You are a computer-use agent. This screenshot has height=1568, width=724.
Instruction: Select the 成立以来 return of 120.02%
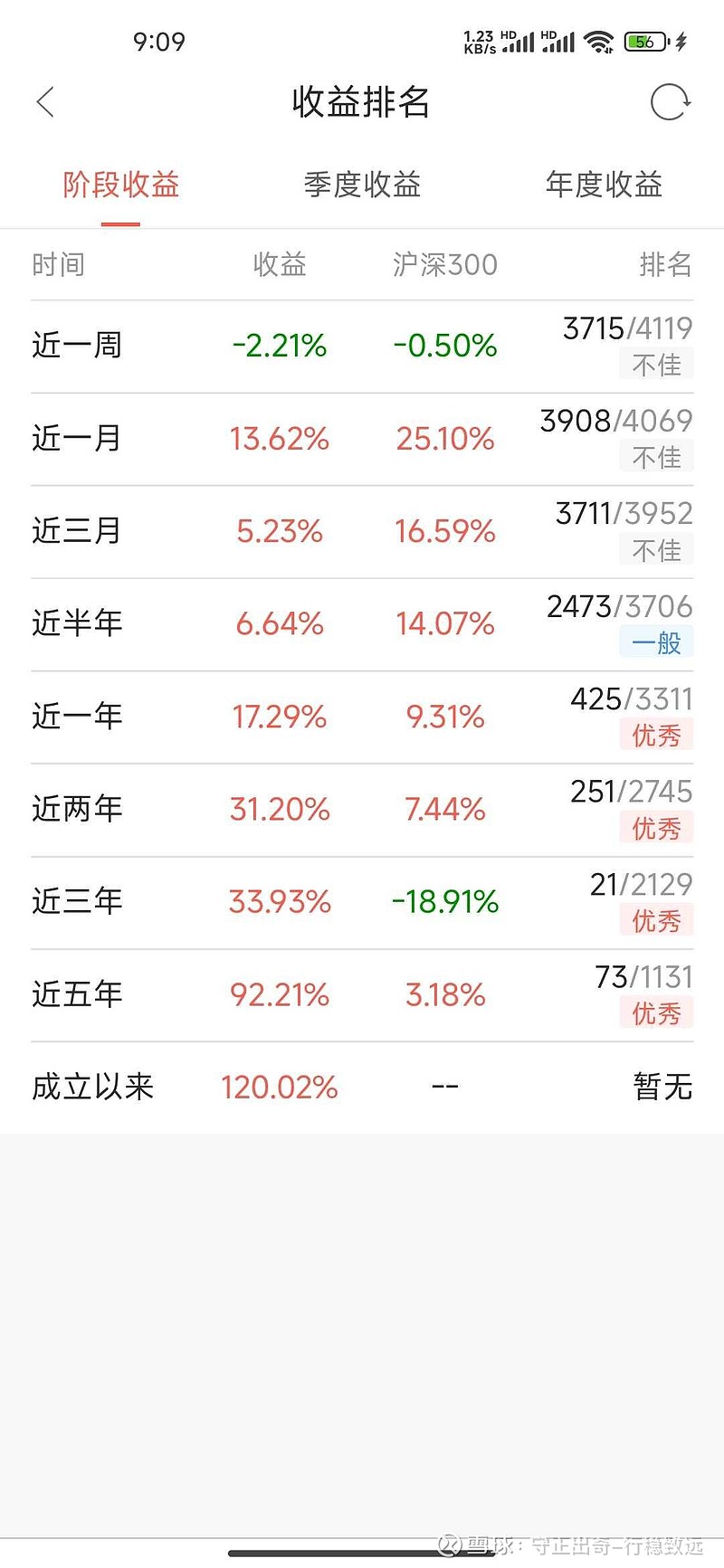coord(279,1087)
